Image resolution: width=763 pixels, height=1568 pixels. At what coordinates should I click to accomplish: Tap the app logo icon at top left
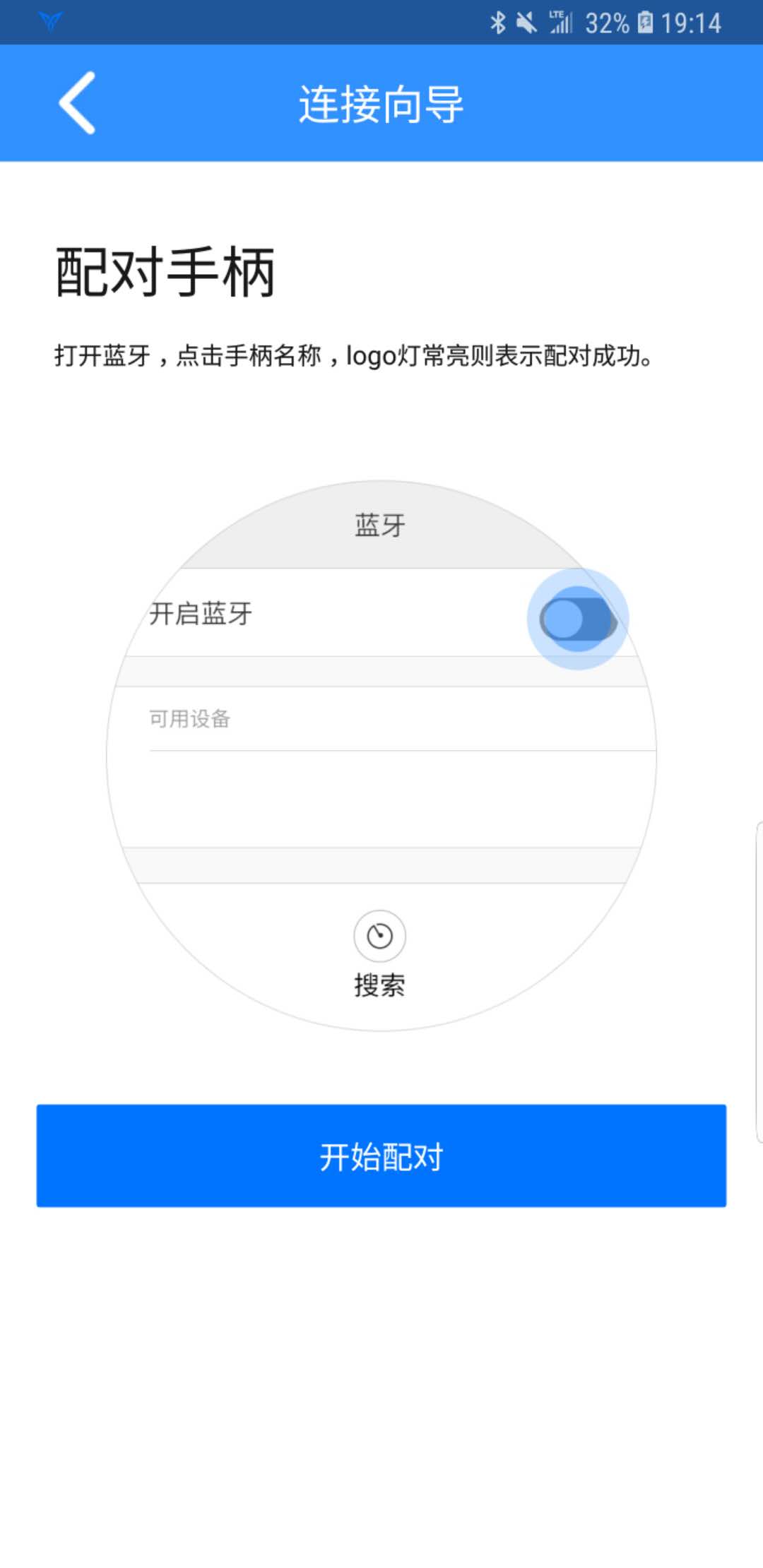[48, 20]
